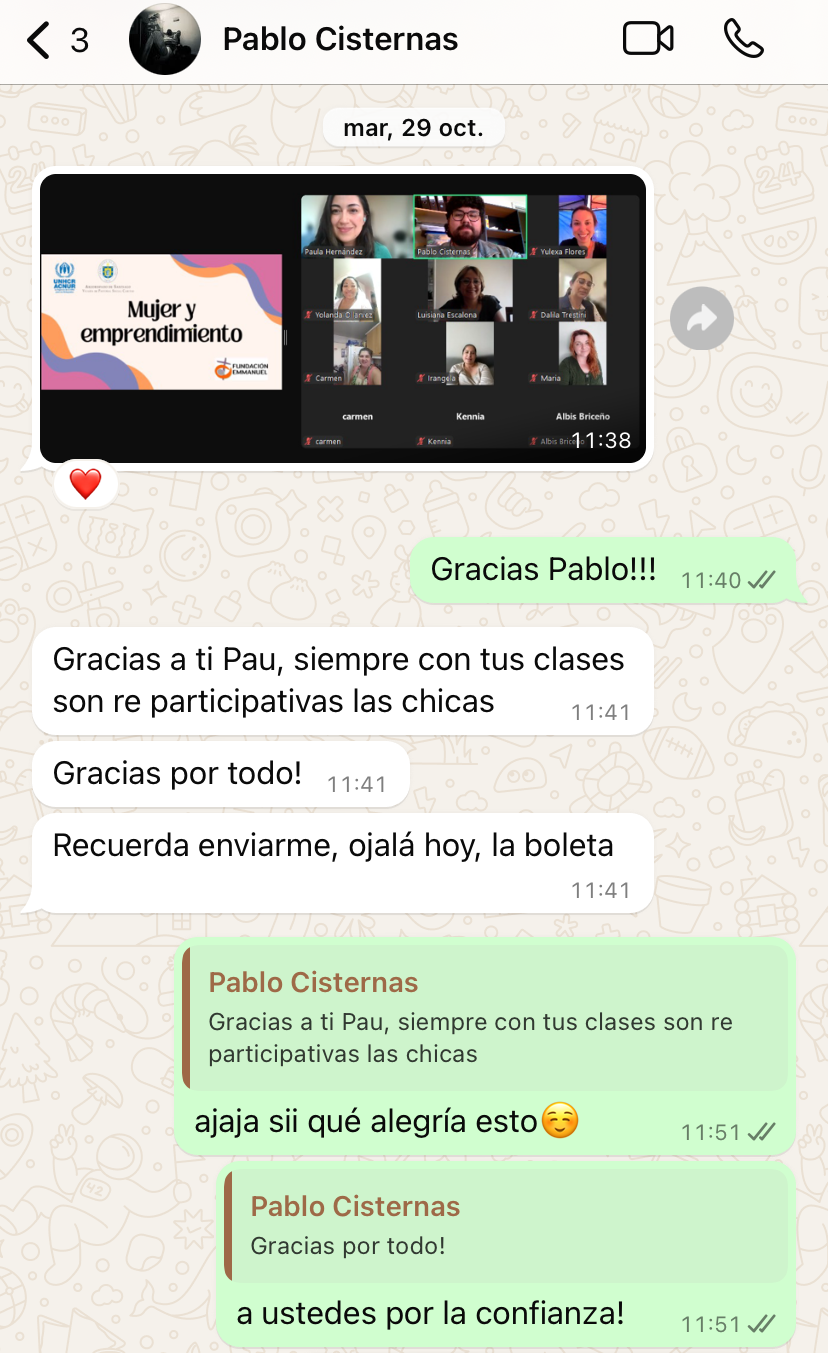Screen dimensions: 828x1353
Task: Open the Mujer y emprendimiento photo
Action: [x=343, y=318]
